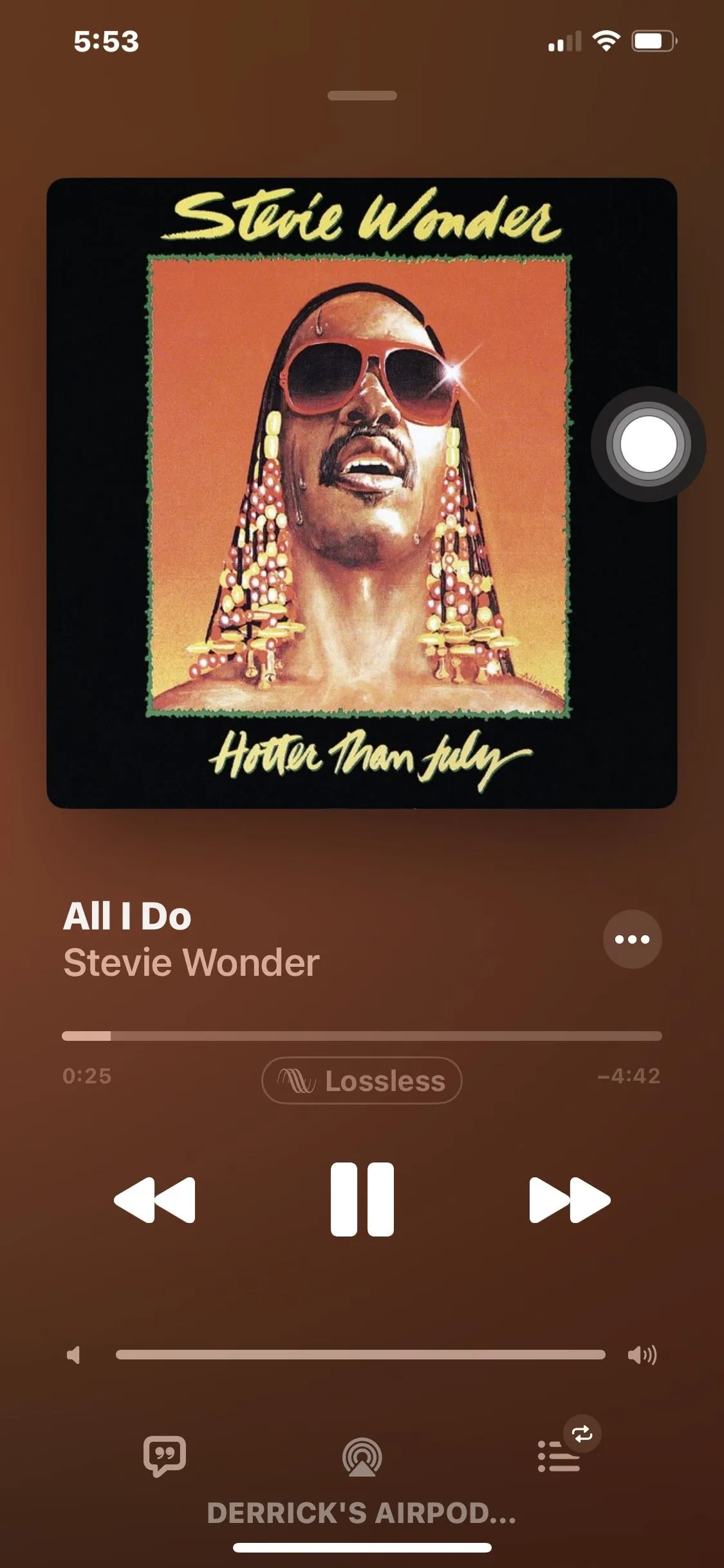Open the Up Next queue list
The image size is (724, 1568).
[559, 1456]
